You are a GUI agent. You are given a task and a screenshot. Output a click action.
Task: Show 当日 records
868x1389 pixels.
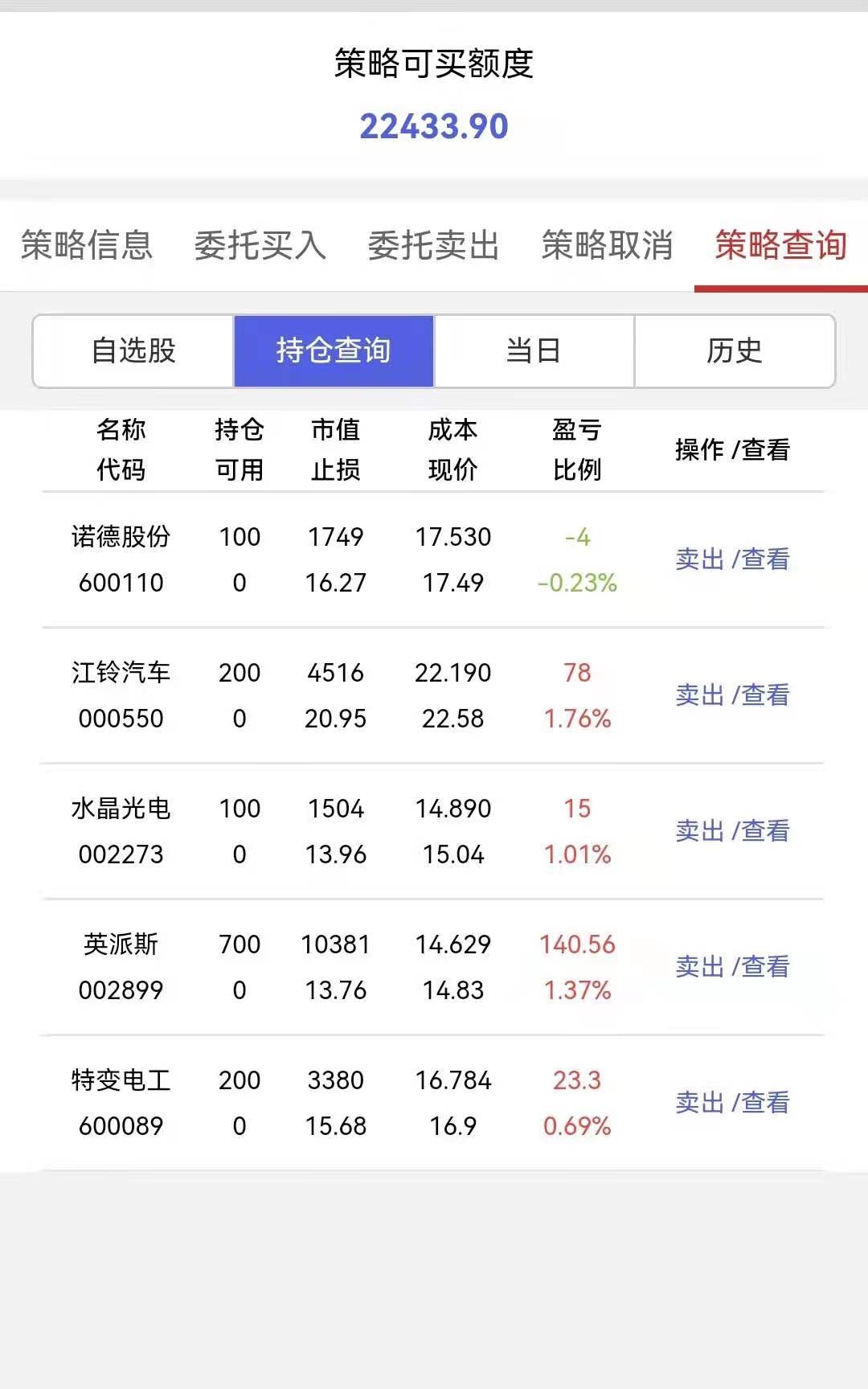coord(534,351)
